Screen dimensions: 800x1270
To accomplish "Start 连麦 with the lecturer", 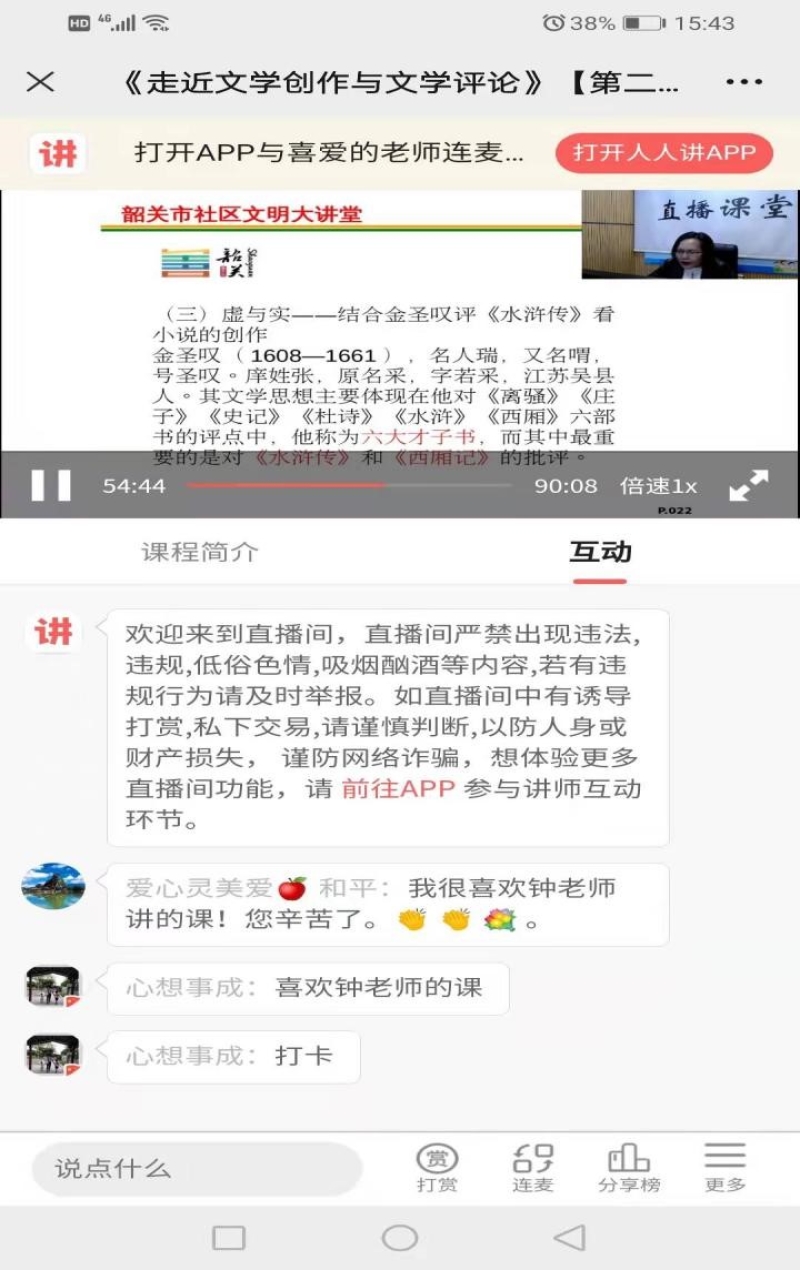I will tap(533, 1168).
